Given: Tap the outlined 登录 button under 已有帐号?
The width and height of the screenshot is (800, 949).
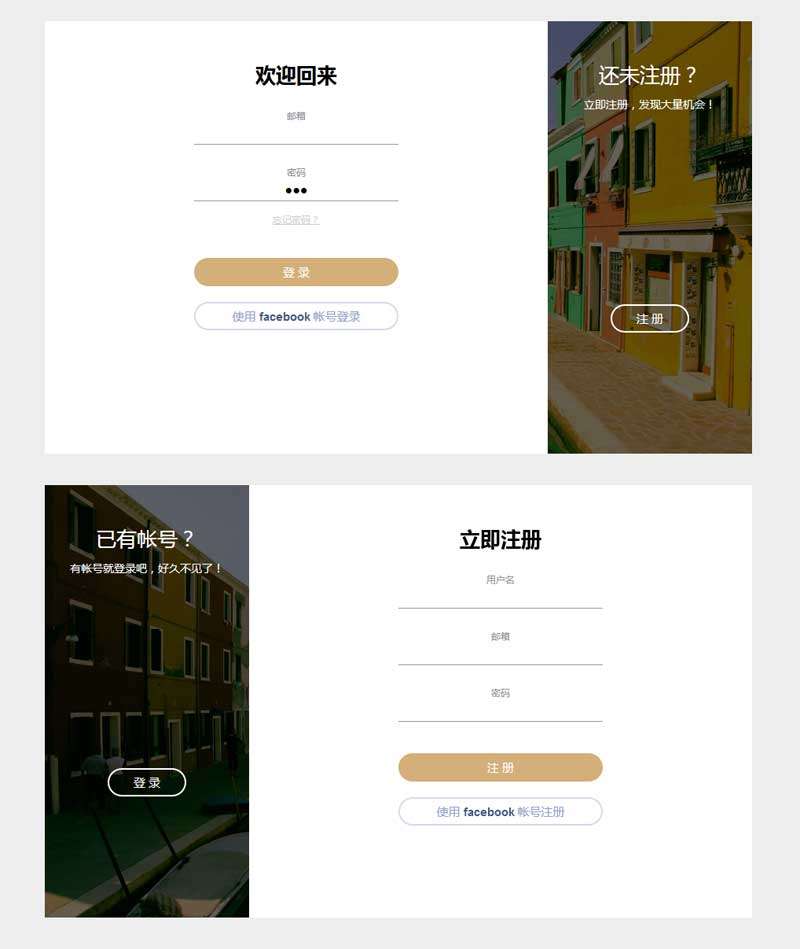Looking at the screenshot, I should click(147, 782).
